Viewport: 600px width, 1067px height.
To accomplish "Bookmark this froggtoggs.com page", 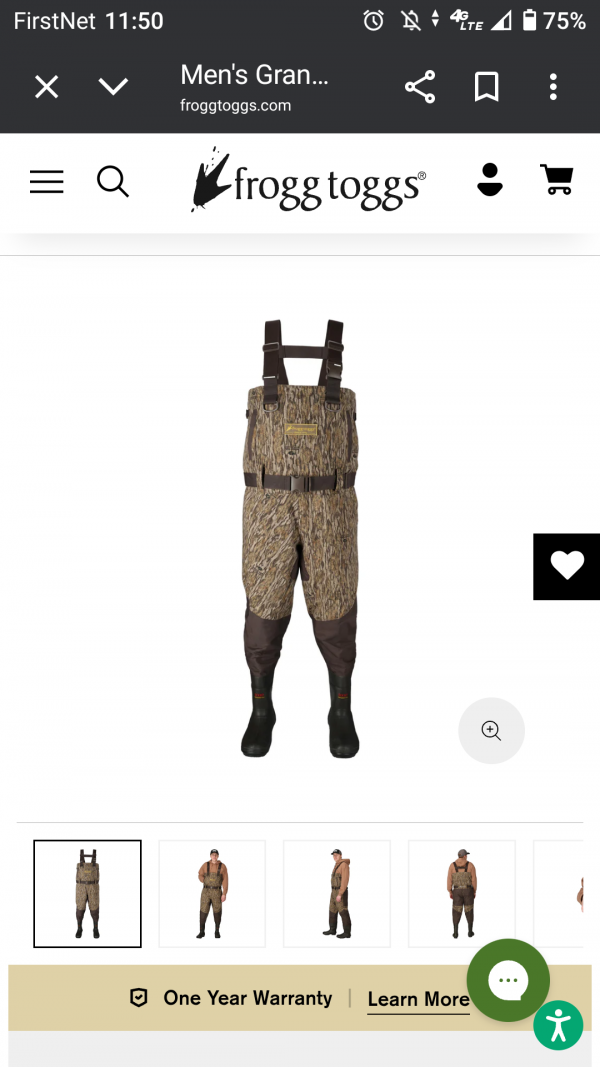I will pos(487,87).
